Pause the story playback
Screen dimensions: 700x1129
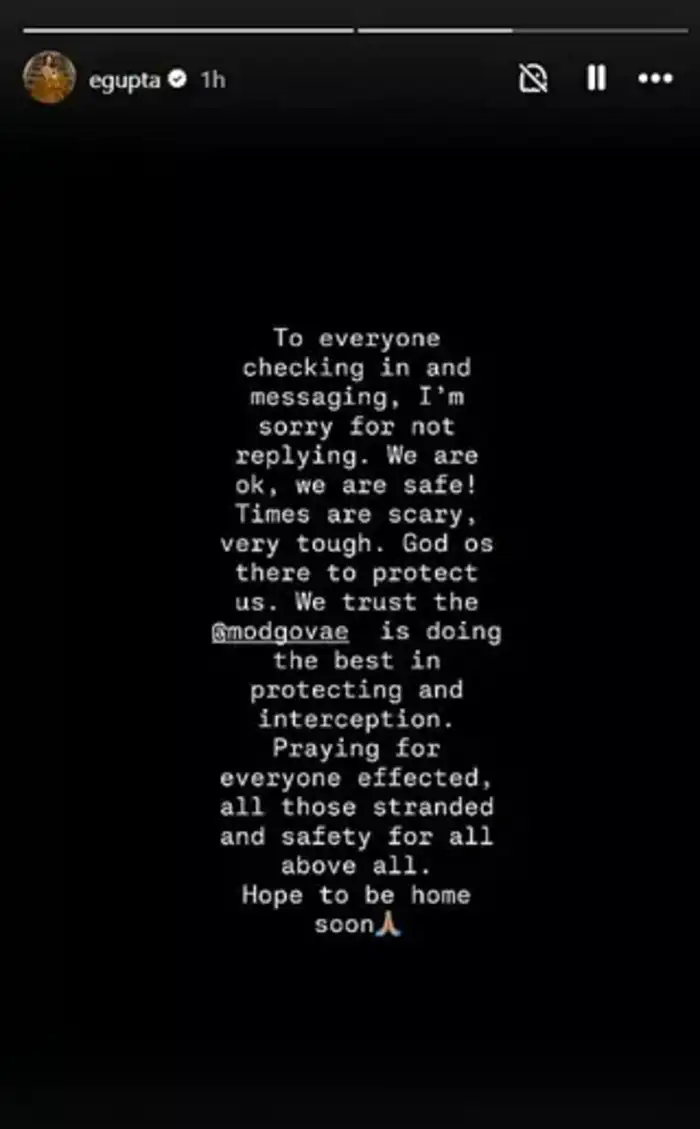596,78
